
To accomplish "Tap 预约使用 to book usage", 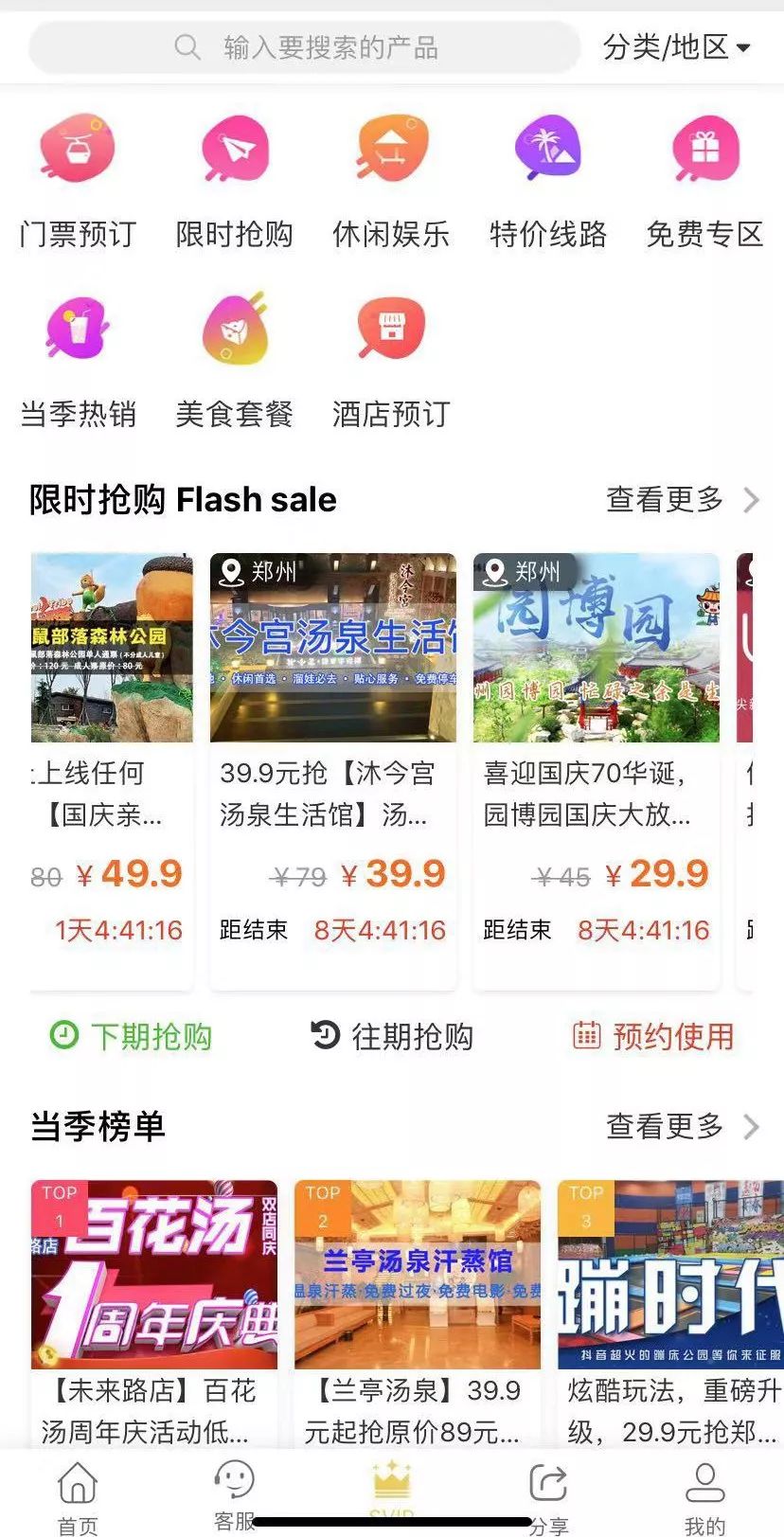I will click(653, 1036).
